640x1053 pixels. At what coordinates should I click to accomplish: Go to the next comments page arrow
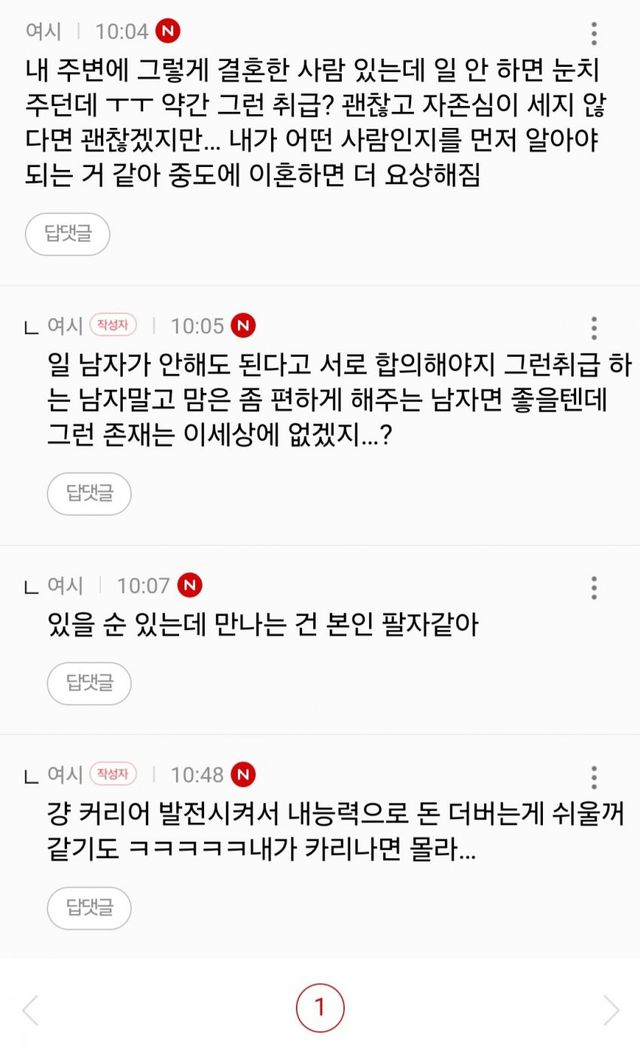point(610,1010)
